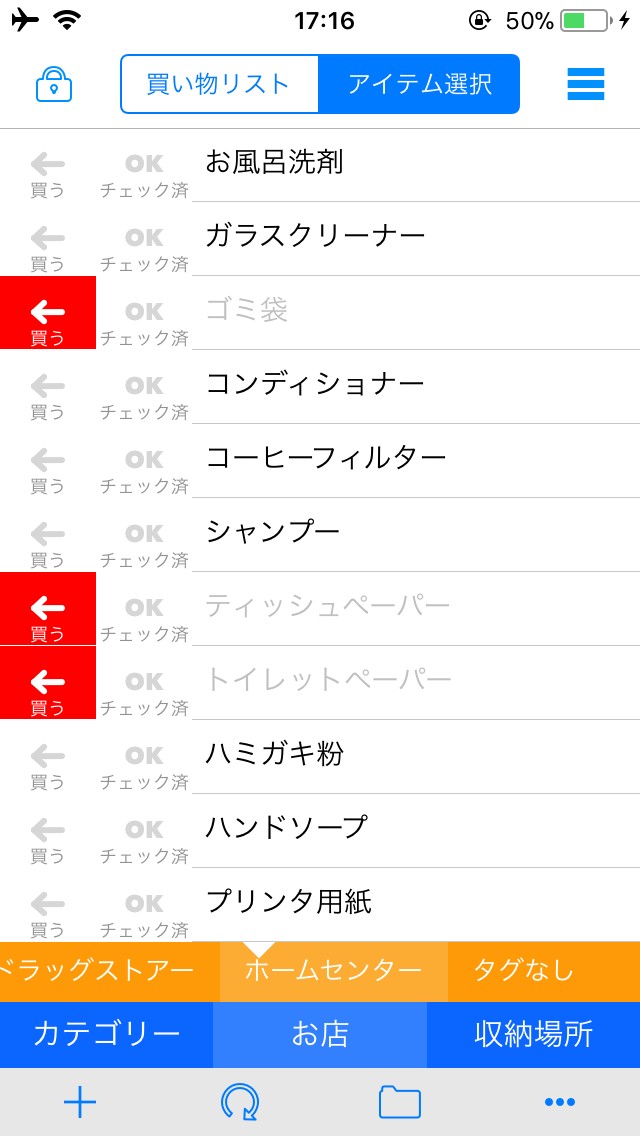Viewport: 640px width, 1136px height.
Task: Select the タグなし tag
Action: coord(523,970)
